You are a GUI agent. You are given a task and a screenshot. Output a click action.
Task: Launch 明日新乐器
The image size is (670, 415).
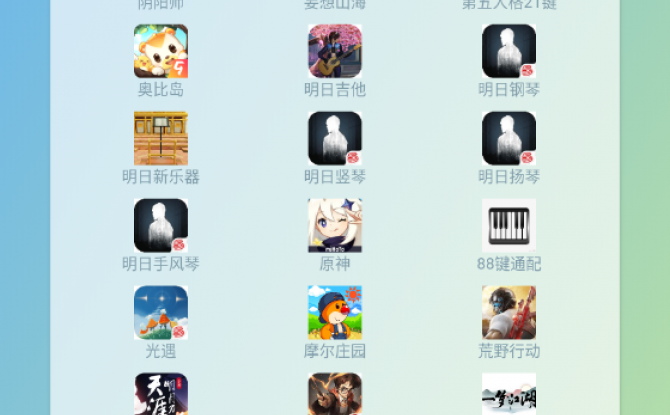161,139
